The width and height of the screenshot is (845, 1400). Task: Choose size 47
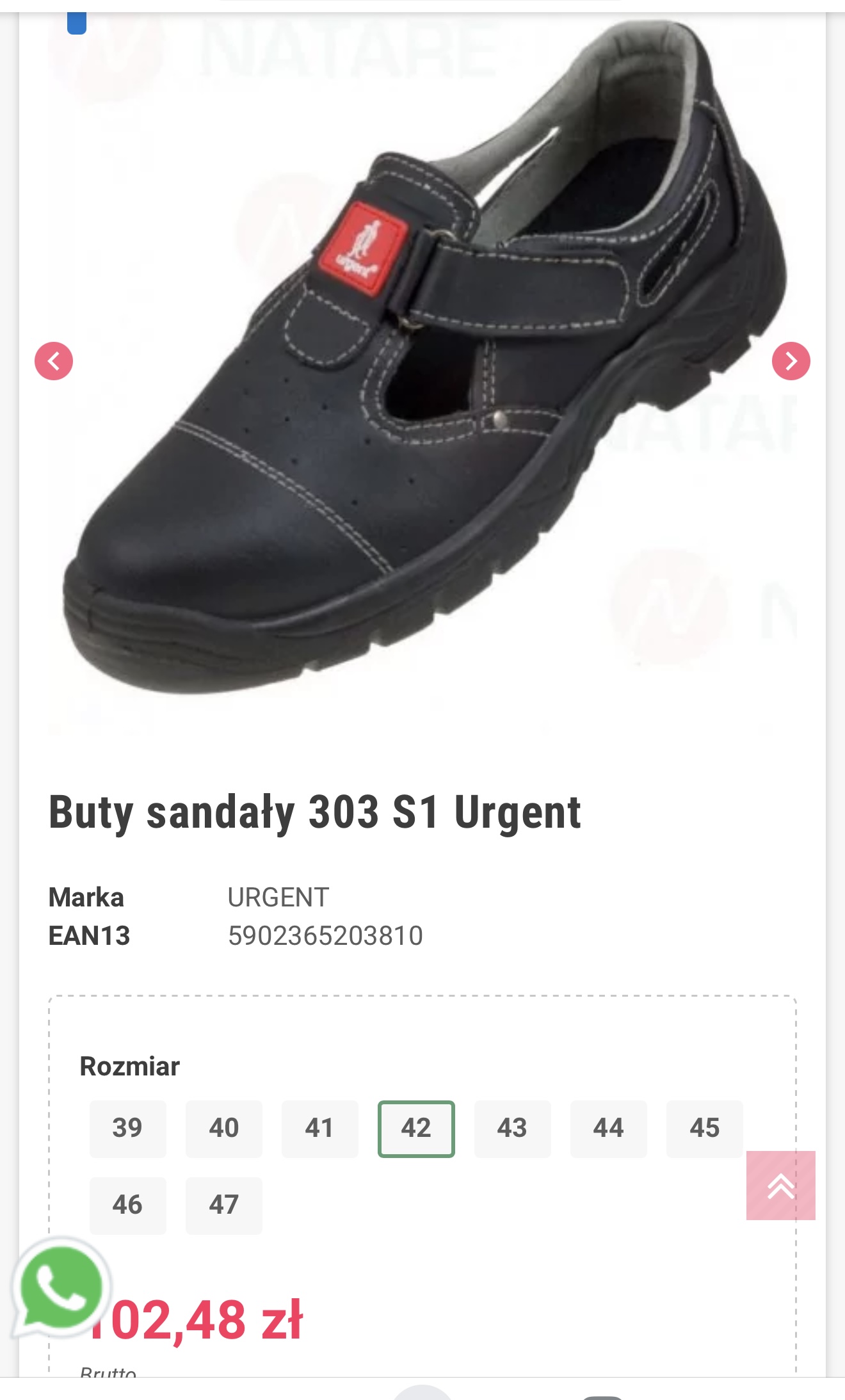223,1205
